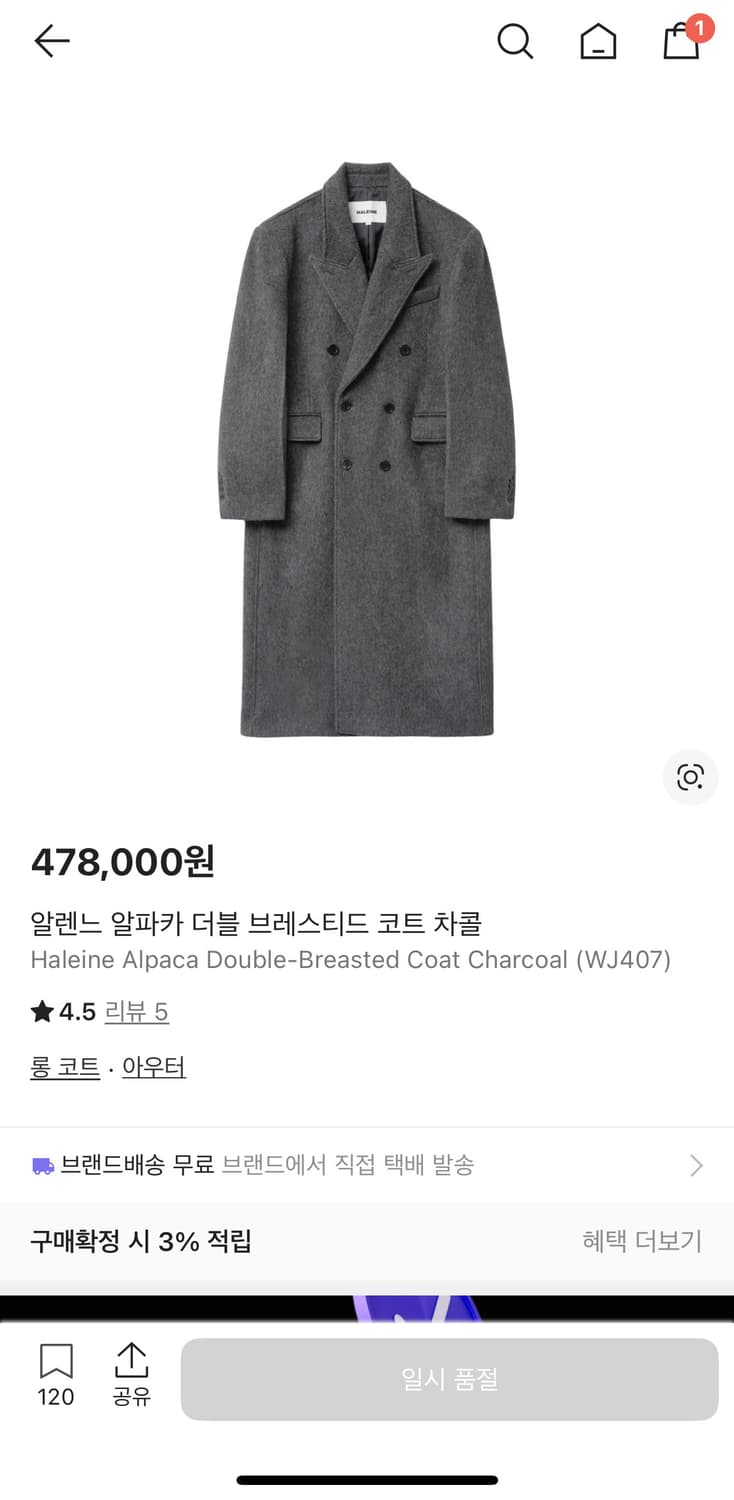The image size is (734, 1500).
Task: Tap the back arrow to return
Action: pos(51,41)
